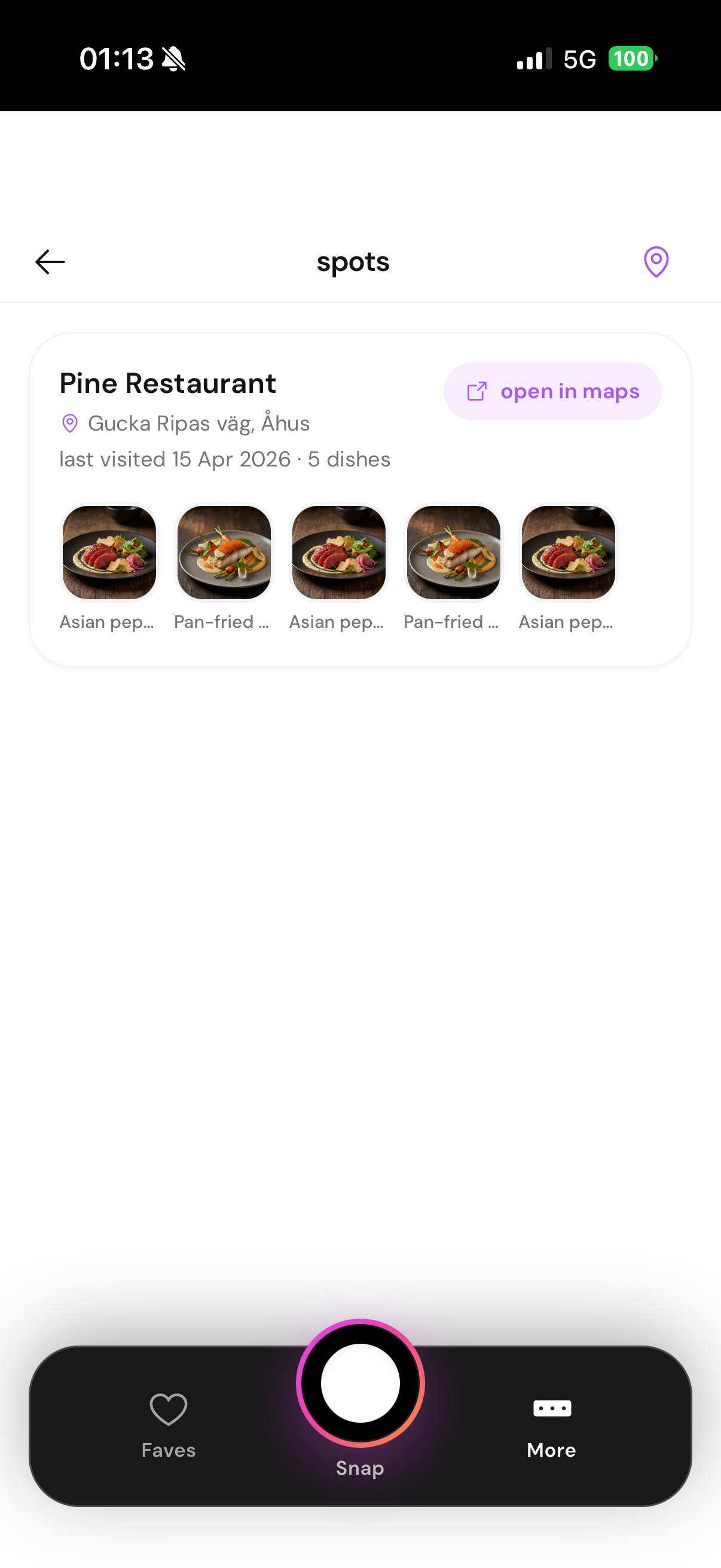Open Pine Restaurant in maps
Viewport: 721px width, 1568px height.
[x=552, y=391]
